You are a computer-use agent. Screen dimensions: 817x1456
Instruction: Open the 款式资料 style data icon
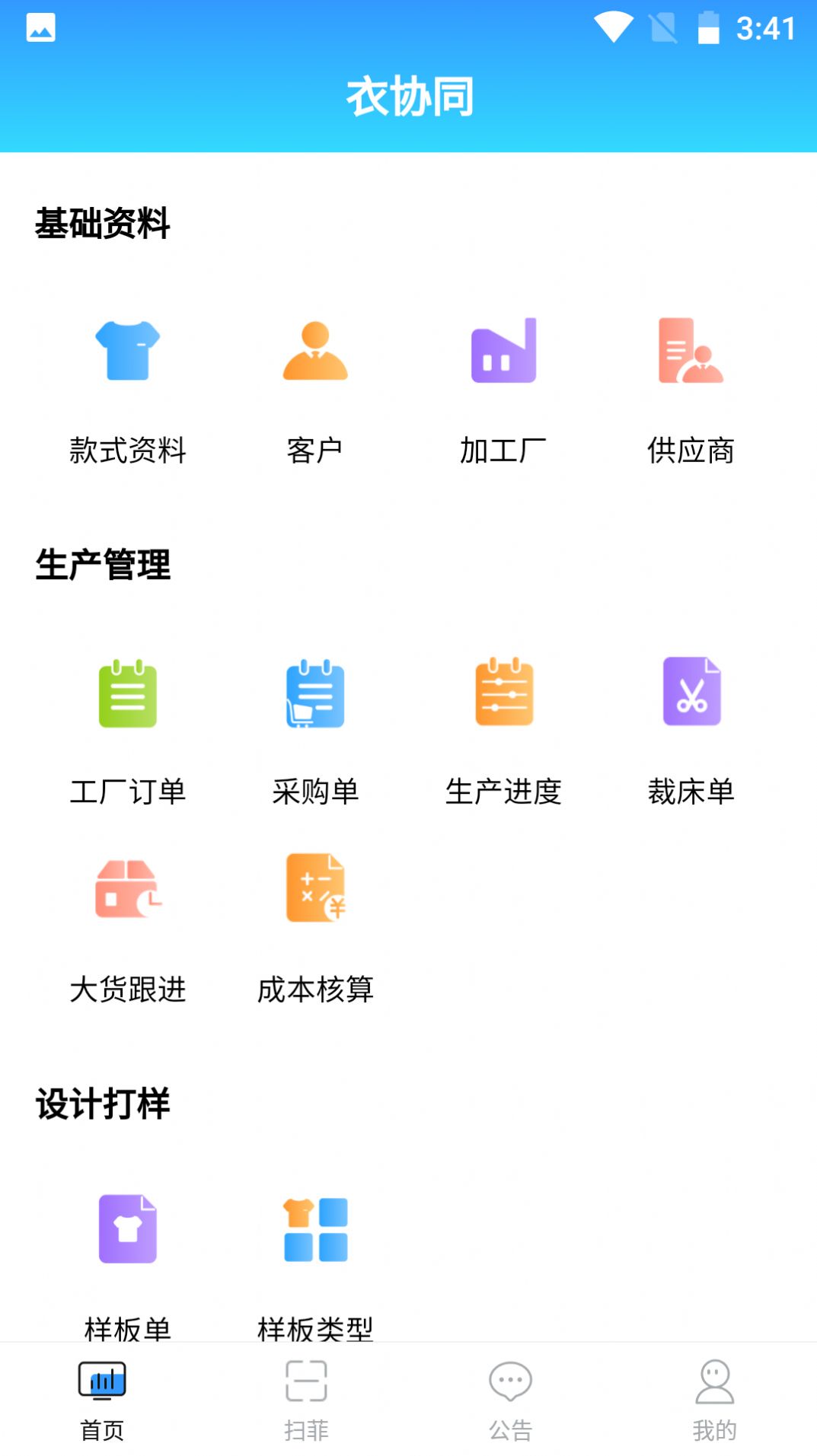click(128, 353)
